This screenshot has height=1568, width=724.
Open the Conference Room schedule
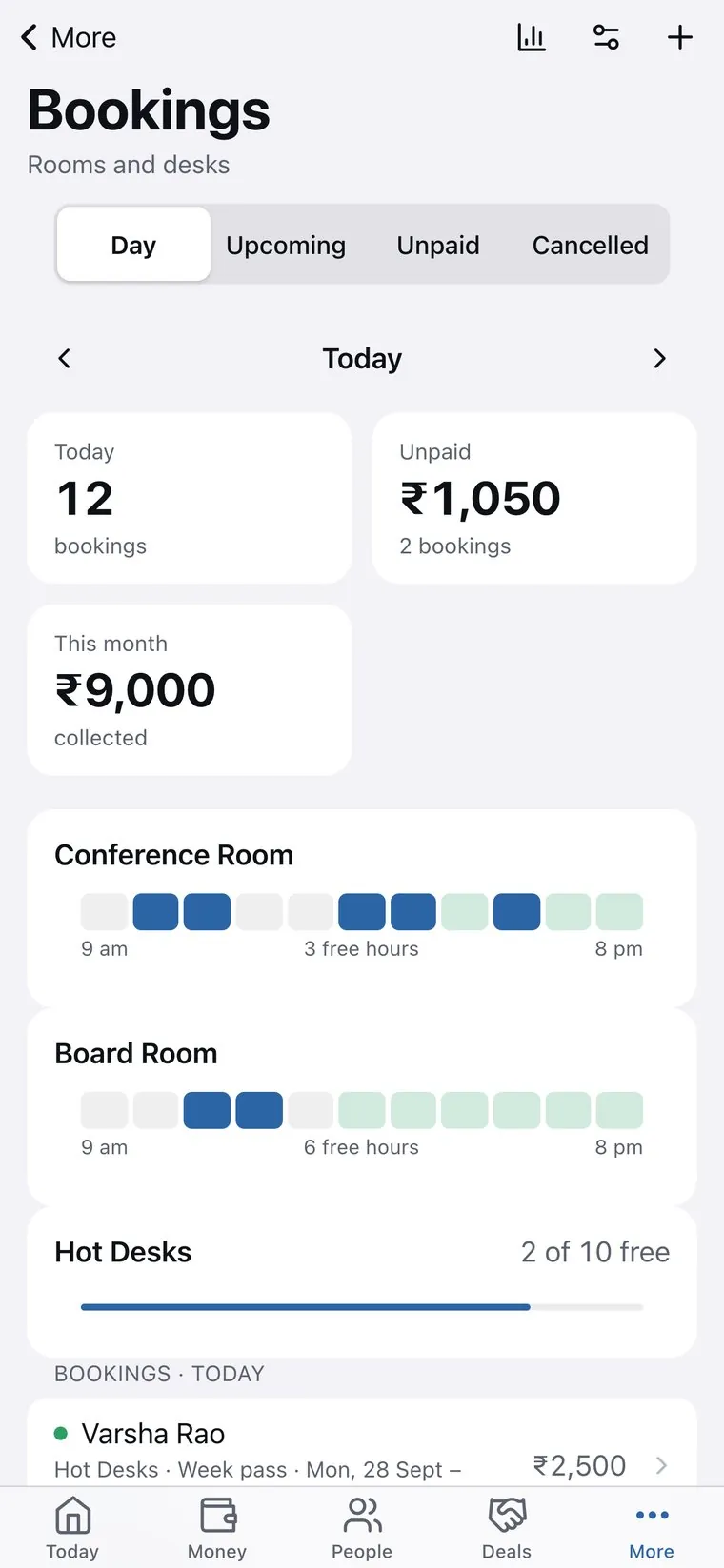[362, 907]
